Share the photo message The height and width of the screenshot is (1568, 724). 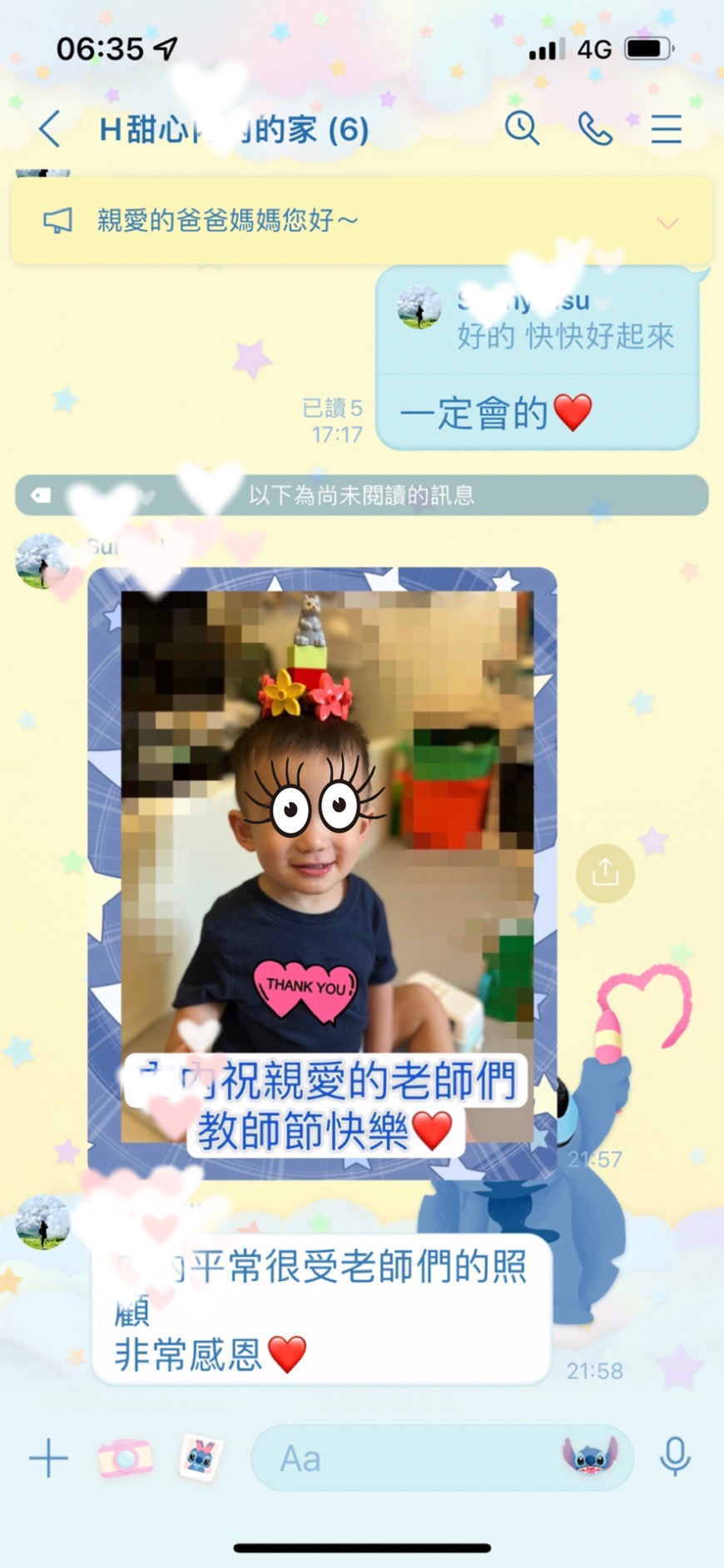[605, 873]
